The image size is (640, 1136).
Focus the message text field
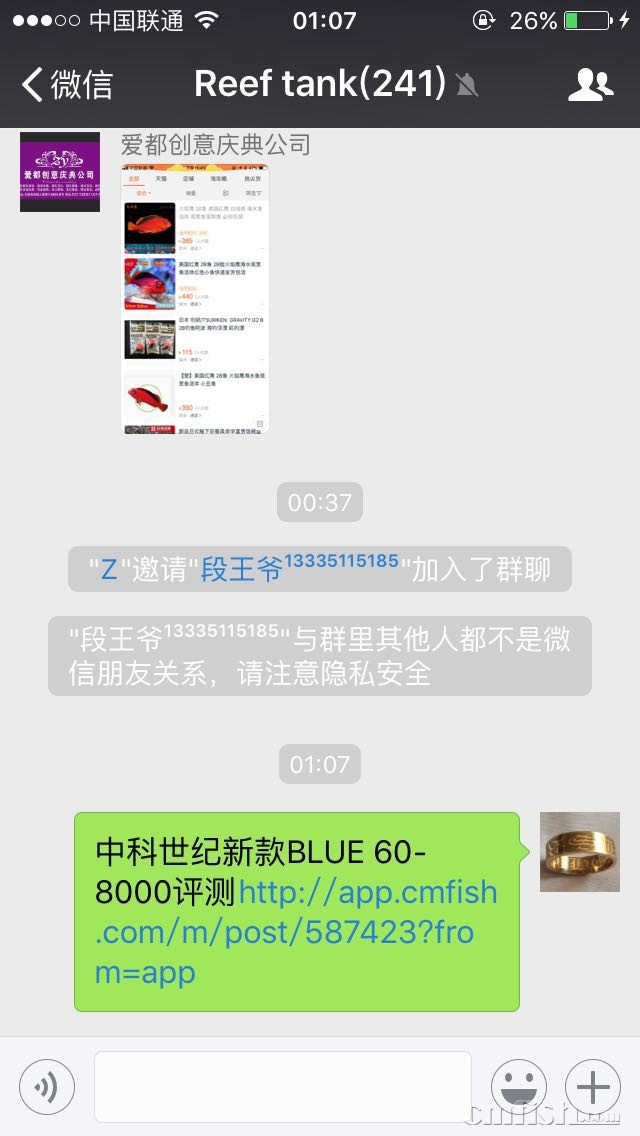pyautogui.click(x=282, y=1086)
